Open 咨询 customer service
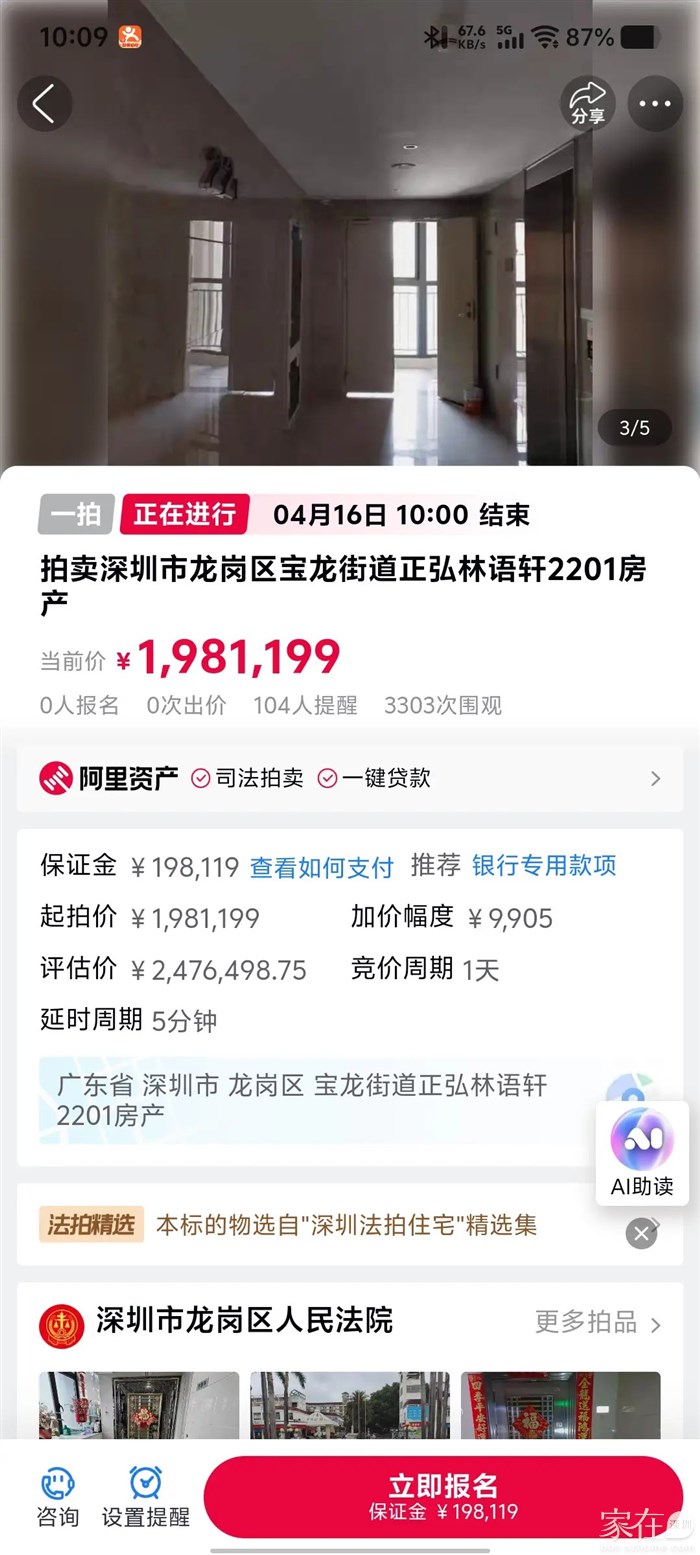Screen dimensions: 700x1555 click(58, 1497)
